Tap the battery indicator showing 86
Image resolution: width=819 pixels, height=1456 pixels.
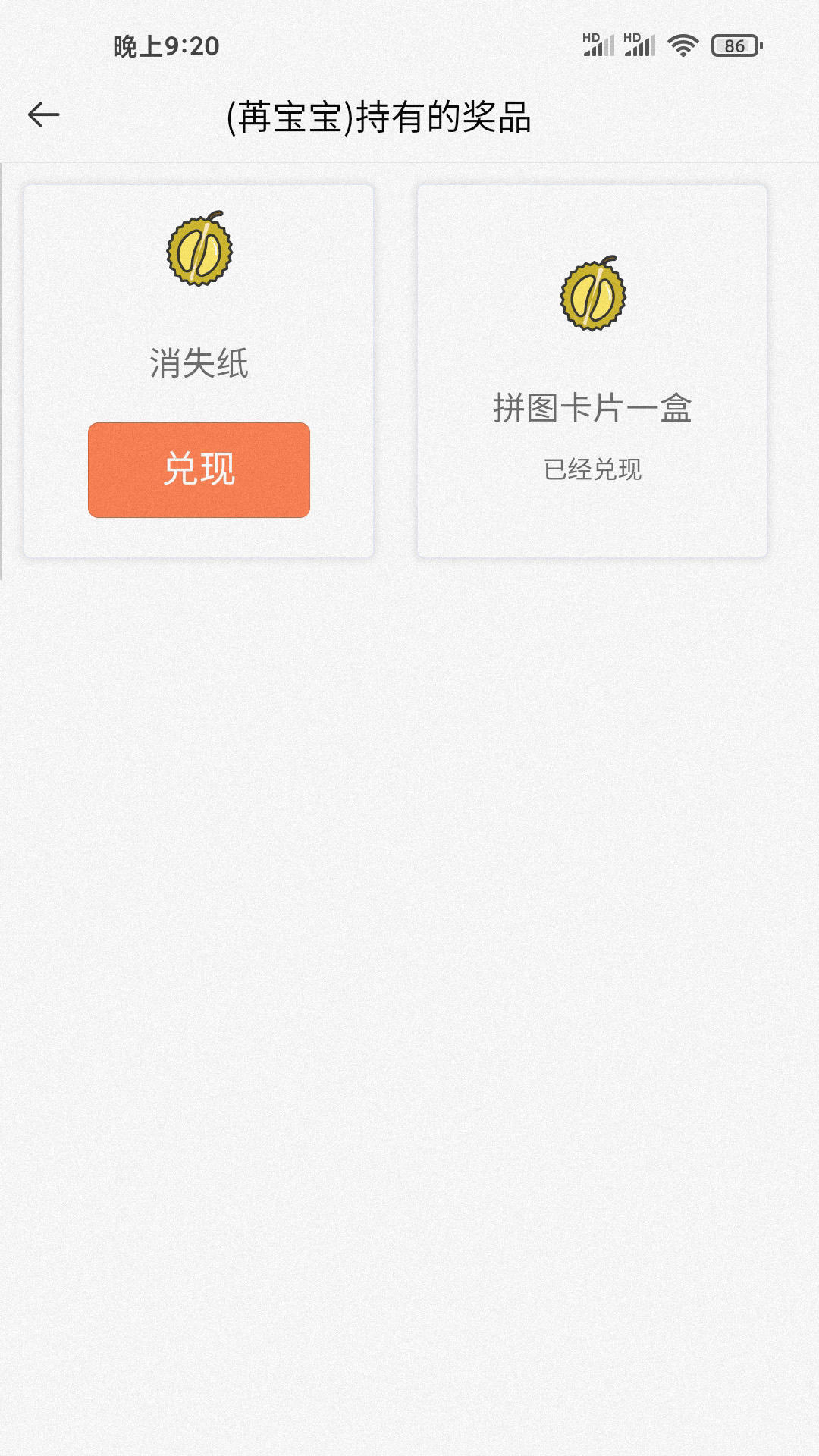pyautogui.click(x=733, y=45)
